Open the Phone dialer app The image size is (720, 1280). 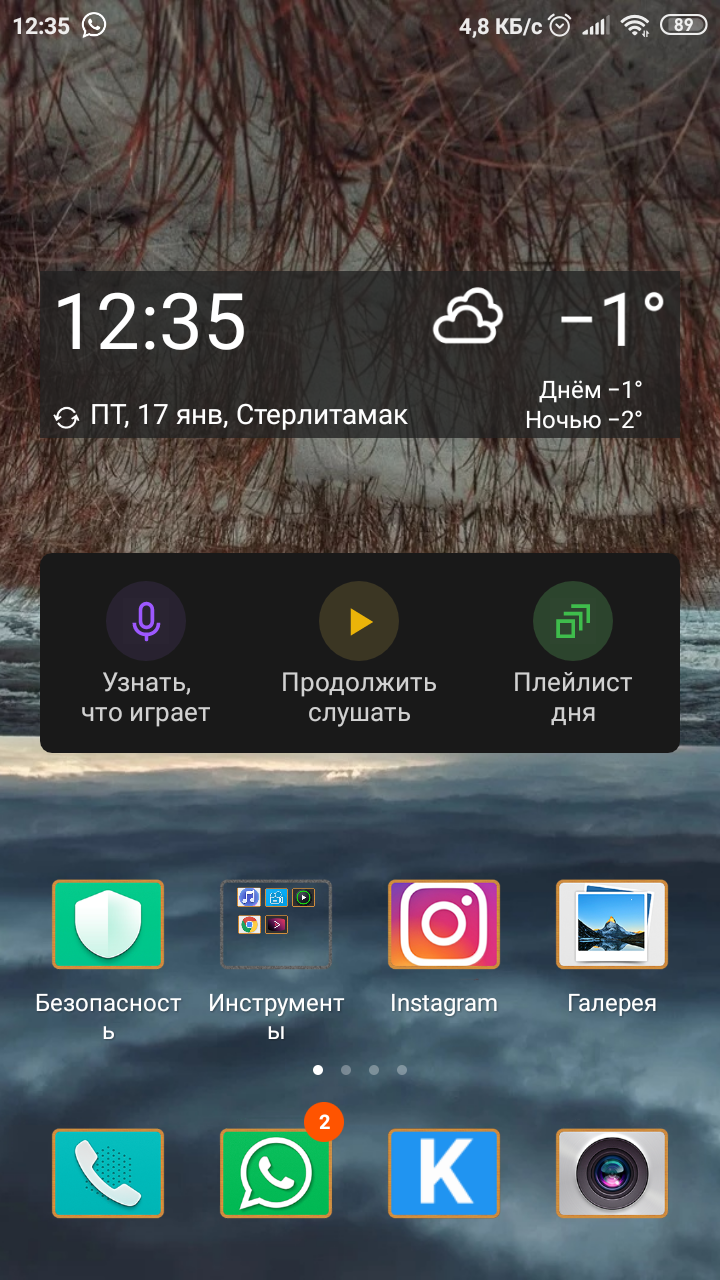108,1173
